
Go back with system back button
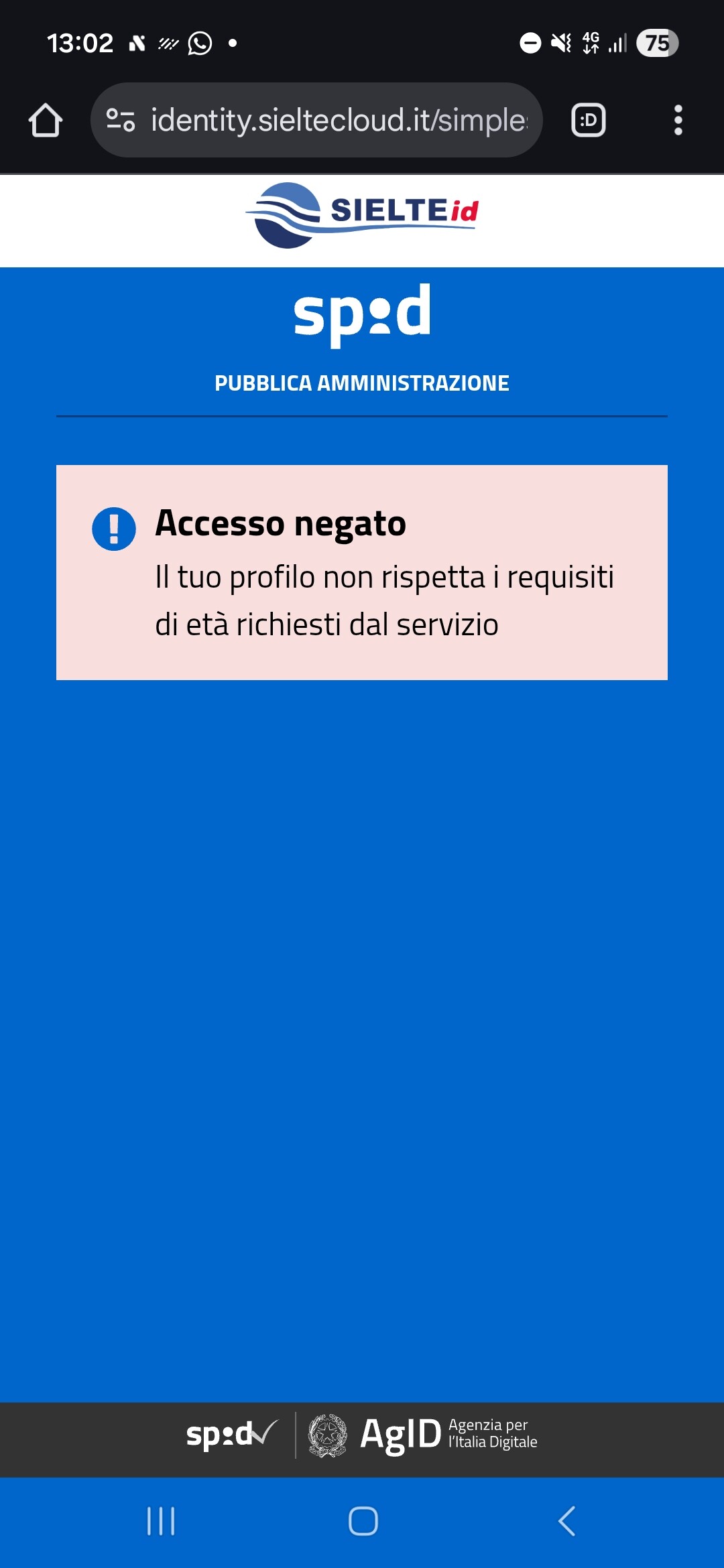pyautogui.click(x=566, y=1521)
